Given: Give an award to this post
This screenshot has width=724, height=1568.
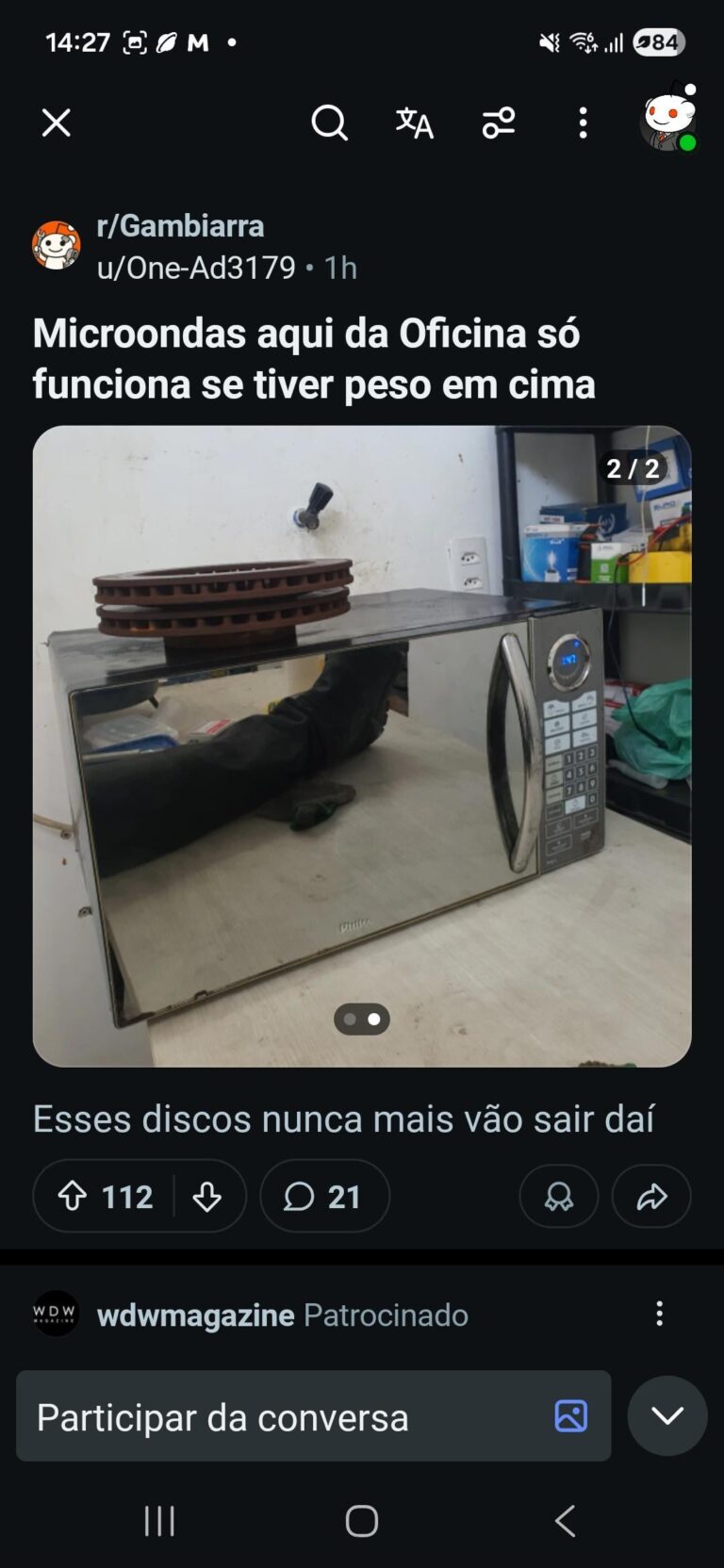Looking at the screenshot, I should coord(558,1197).
